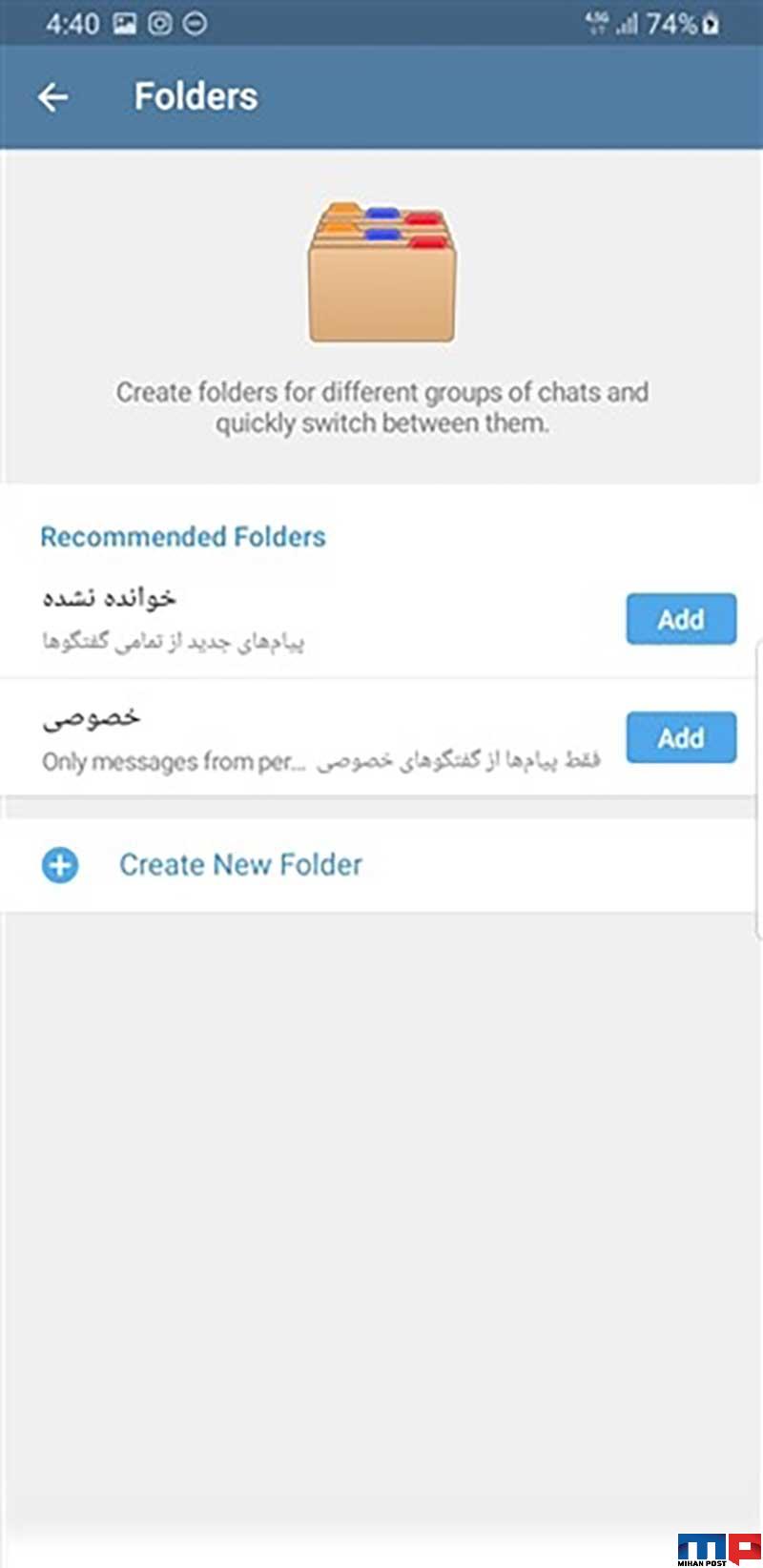The image size is (763, 1568).
Task: Add the recommended خوانده نشده folder
Action: 681,619
